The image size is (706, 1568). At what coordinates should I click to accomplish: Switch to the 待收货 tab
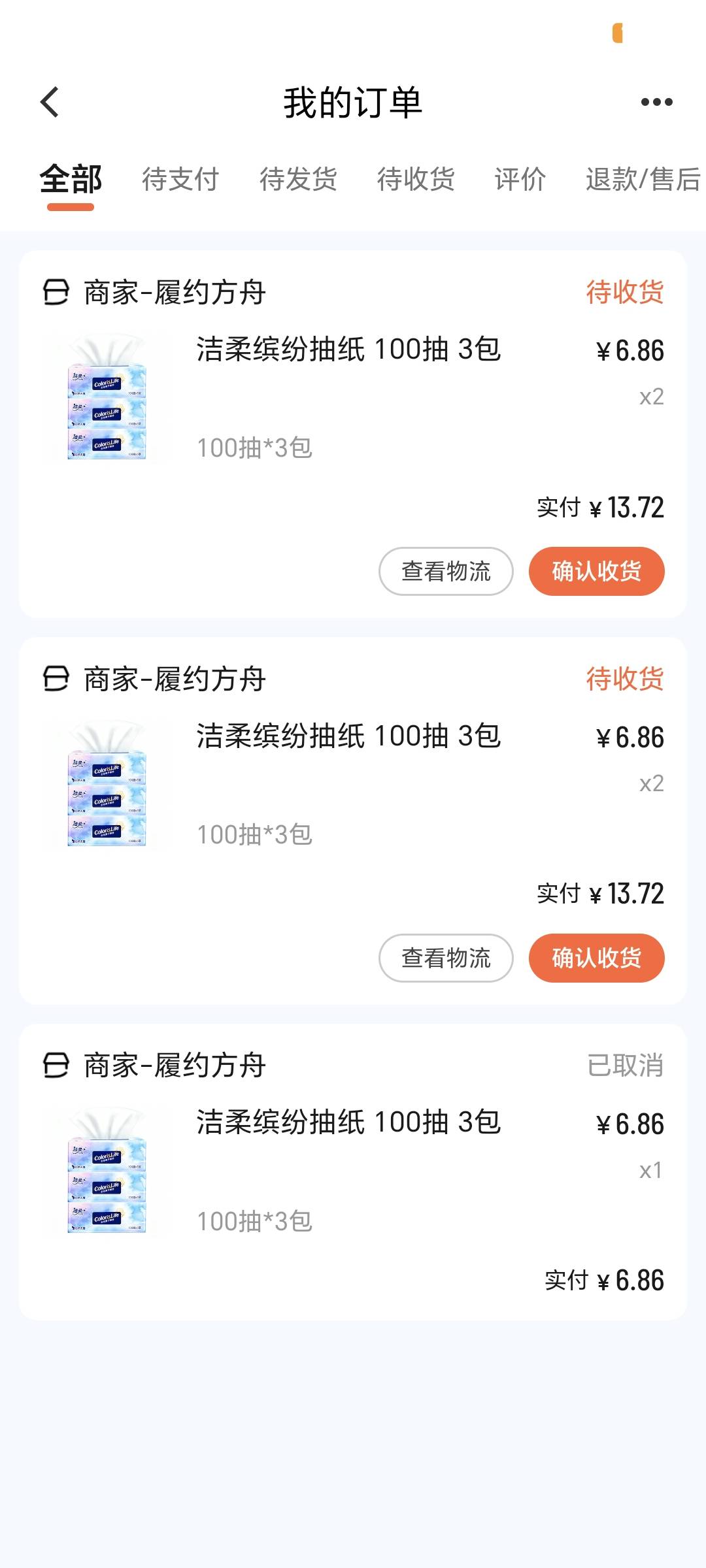416,179
